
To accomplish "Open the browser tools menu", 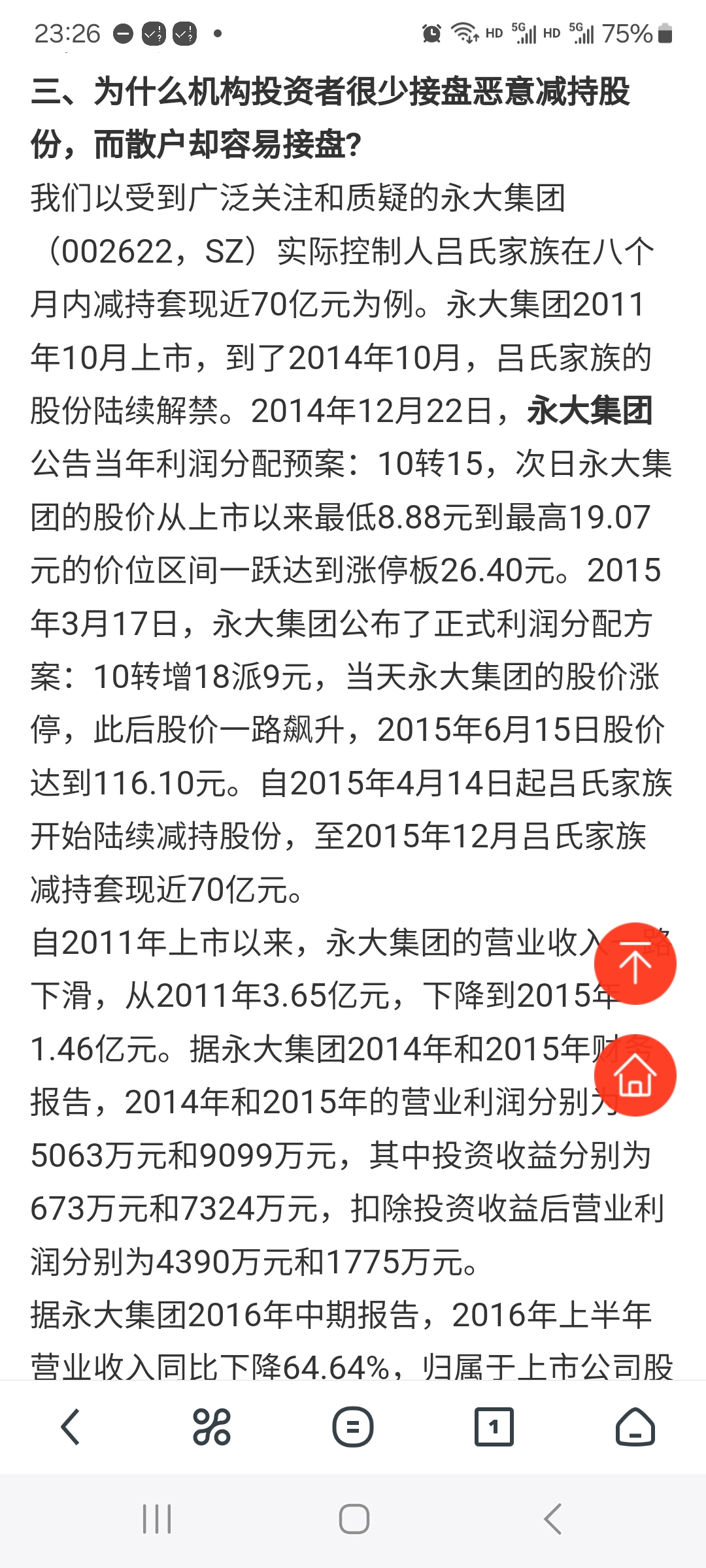I will coord(212,1426).
